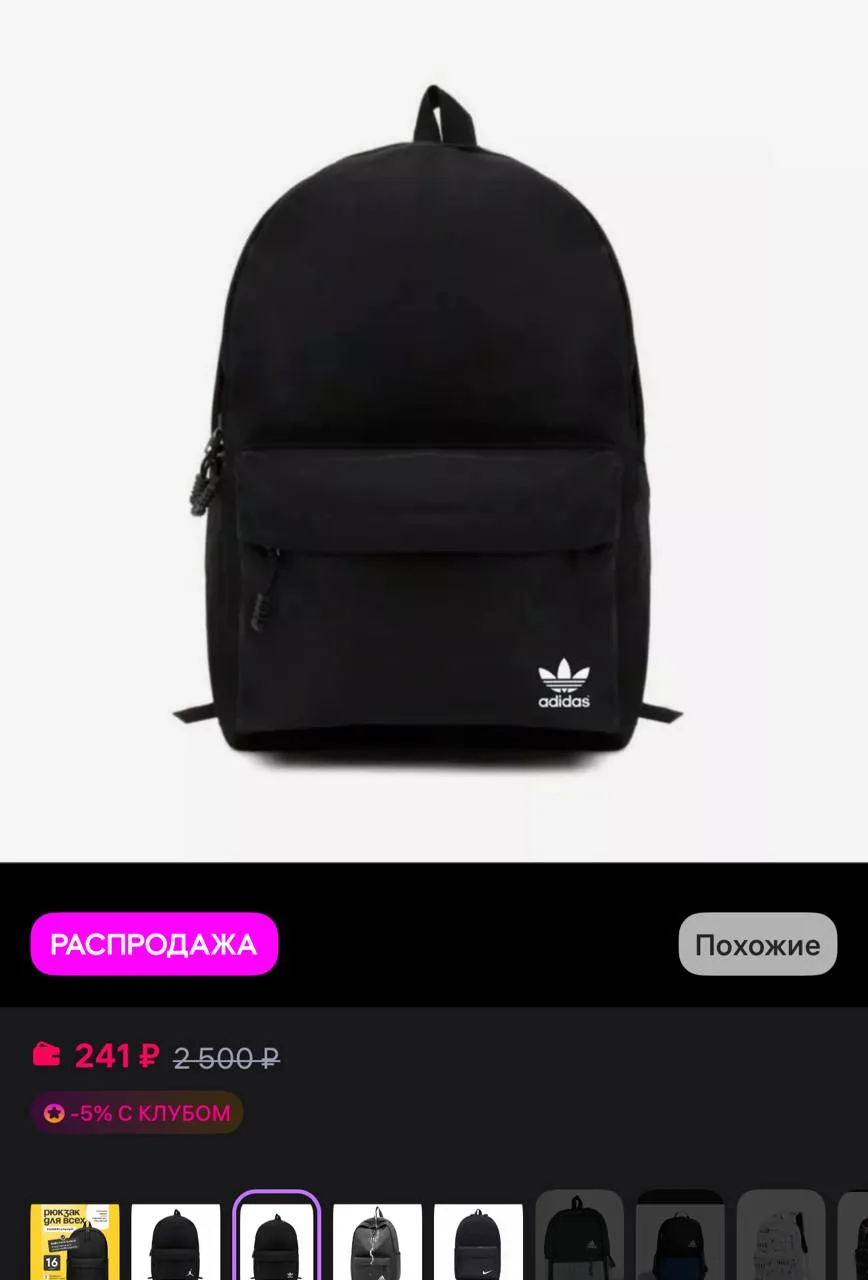Select the grey backpack variant thumbnail
Image resolution: width=868 pixels, height=1280 pixels.
pos(377,1242)
